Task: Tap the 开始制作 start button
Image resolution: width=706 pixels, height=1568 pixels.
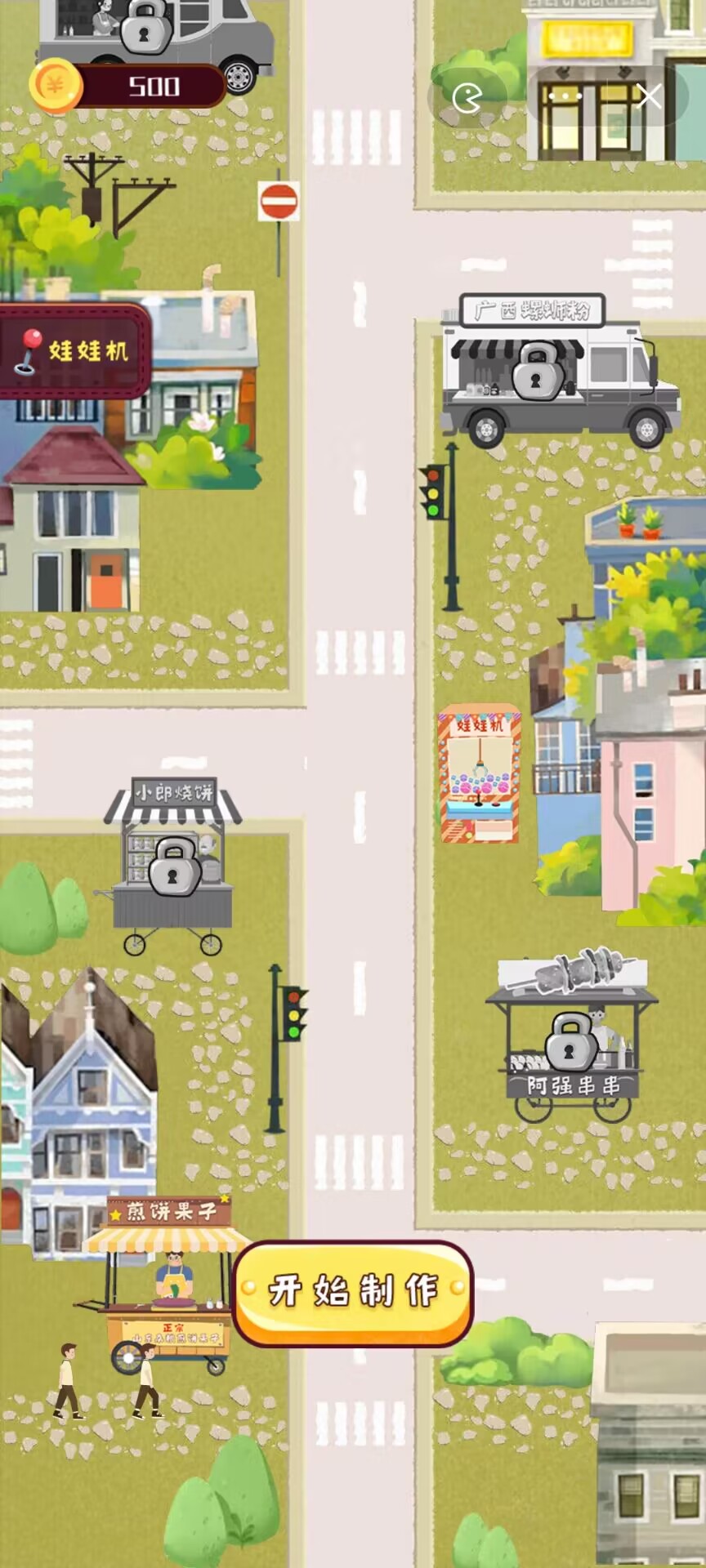Action: click(353, 1292)
